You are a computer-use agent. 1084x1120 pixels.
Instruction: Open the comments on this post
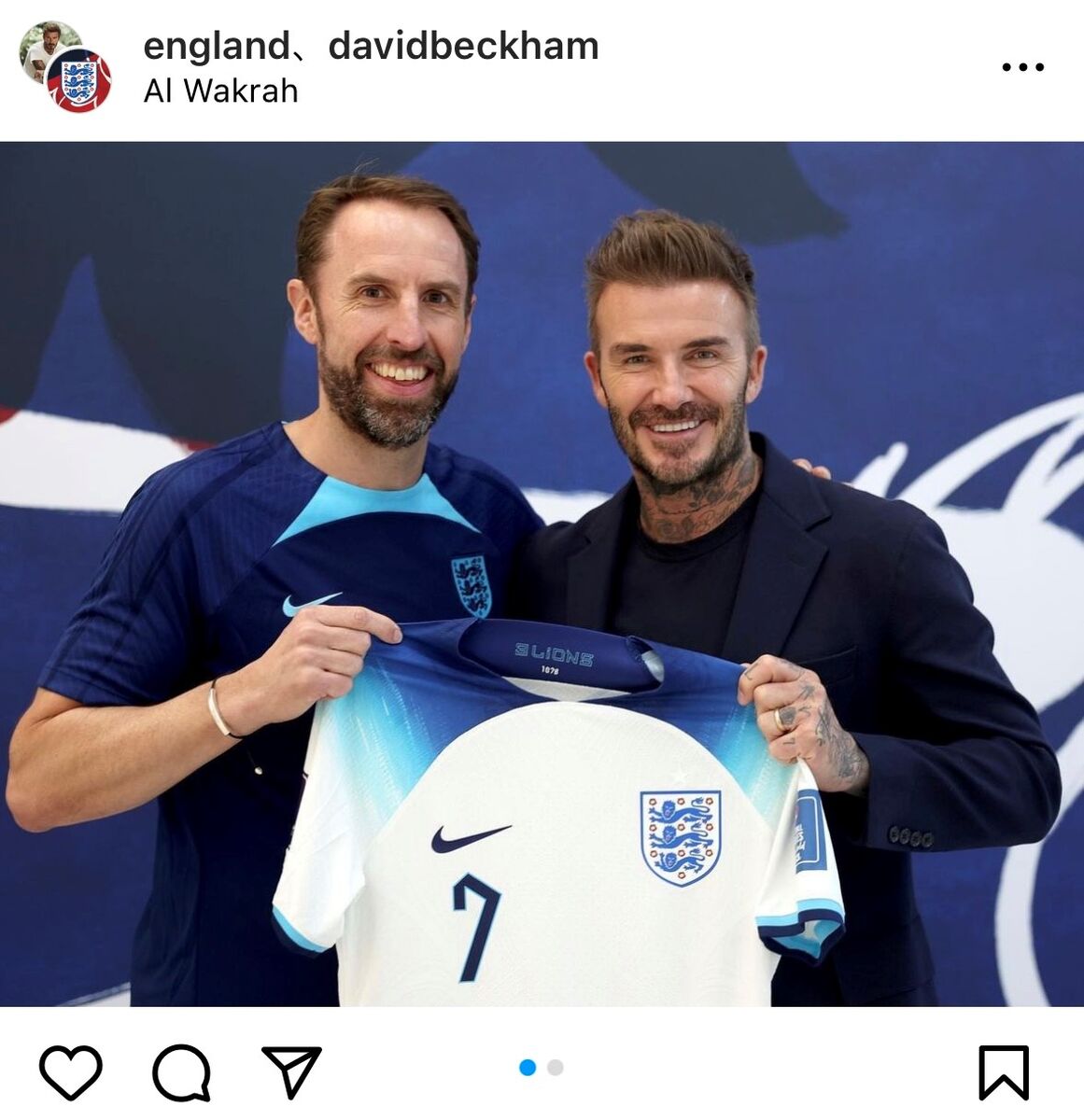click(181, 1072)
